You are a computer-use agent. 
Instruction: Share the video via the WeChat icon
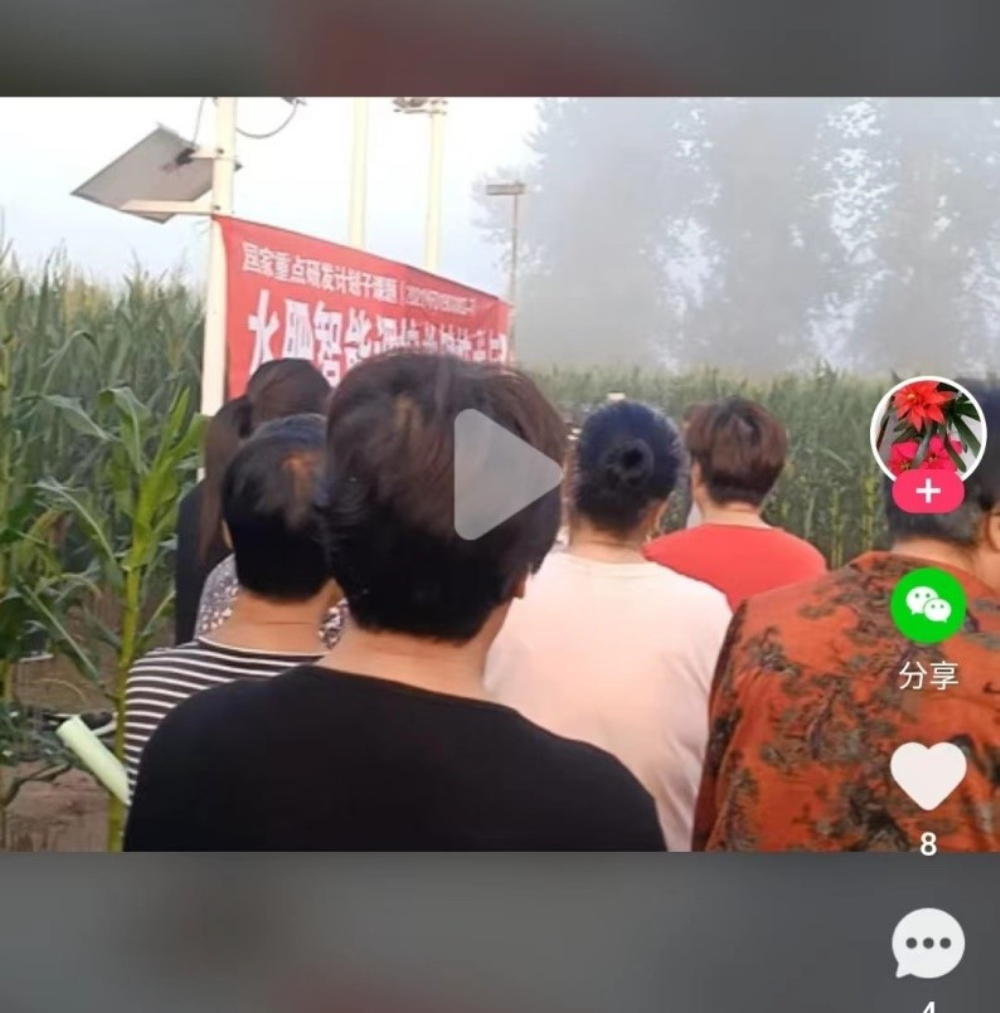[x=928, y=606]
